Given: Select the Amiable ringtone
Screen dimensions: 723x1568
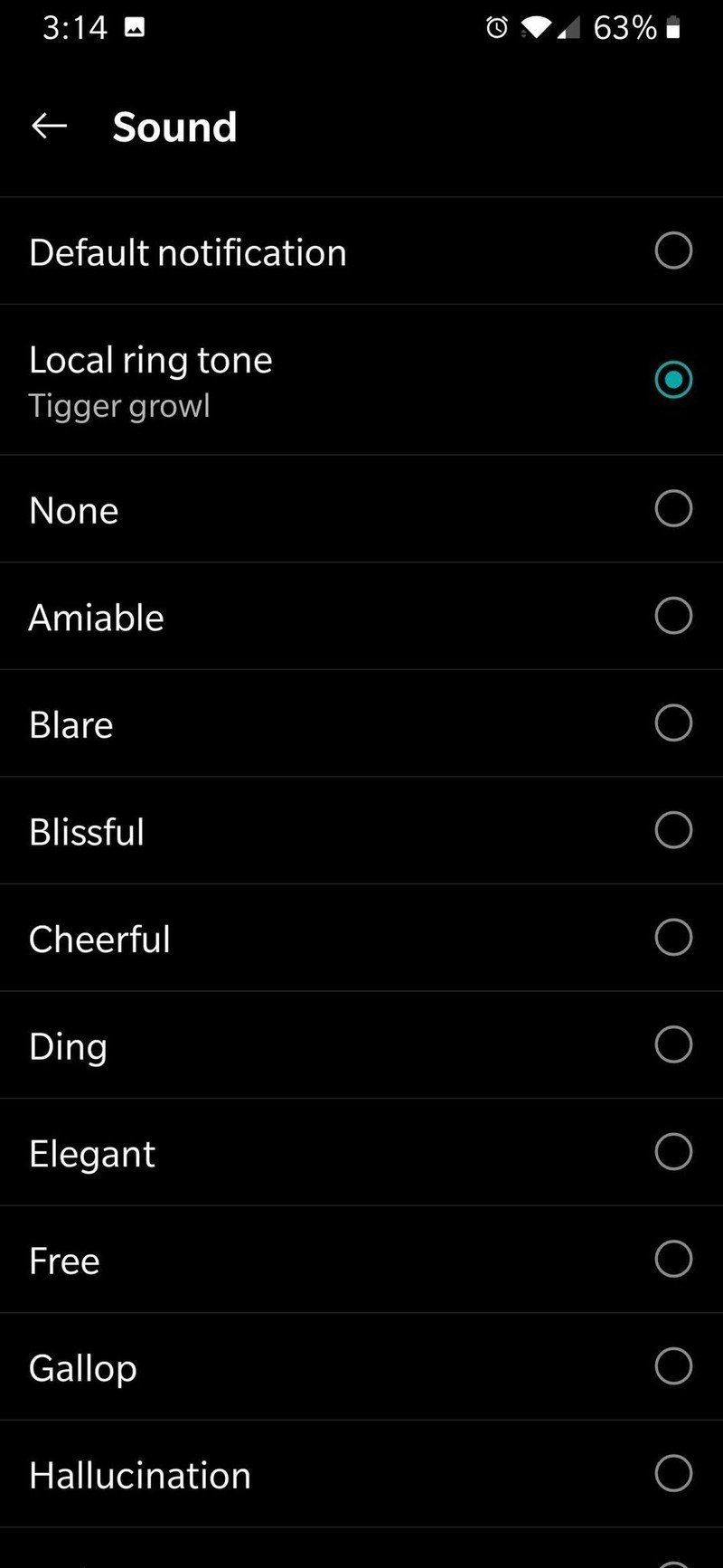Looking at the screenshot, I should coord(674,616).
